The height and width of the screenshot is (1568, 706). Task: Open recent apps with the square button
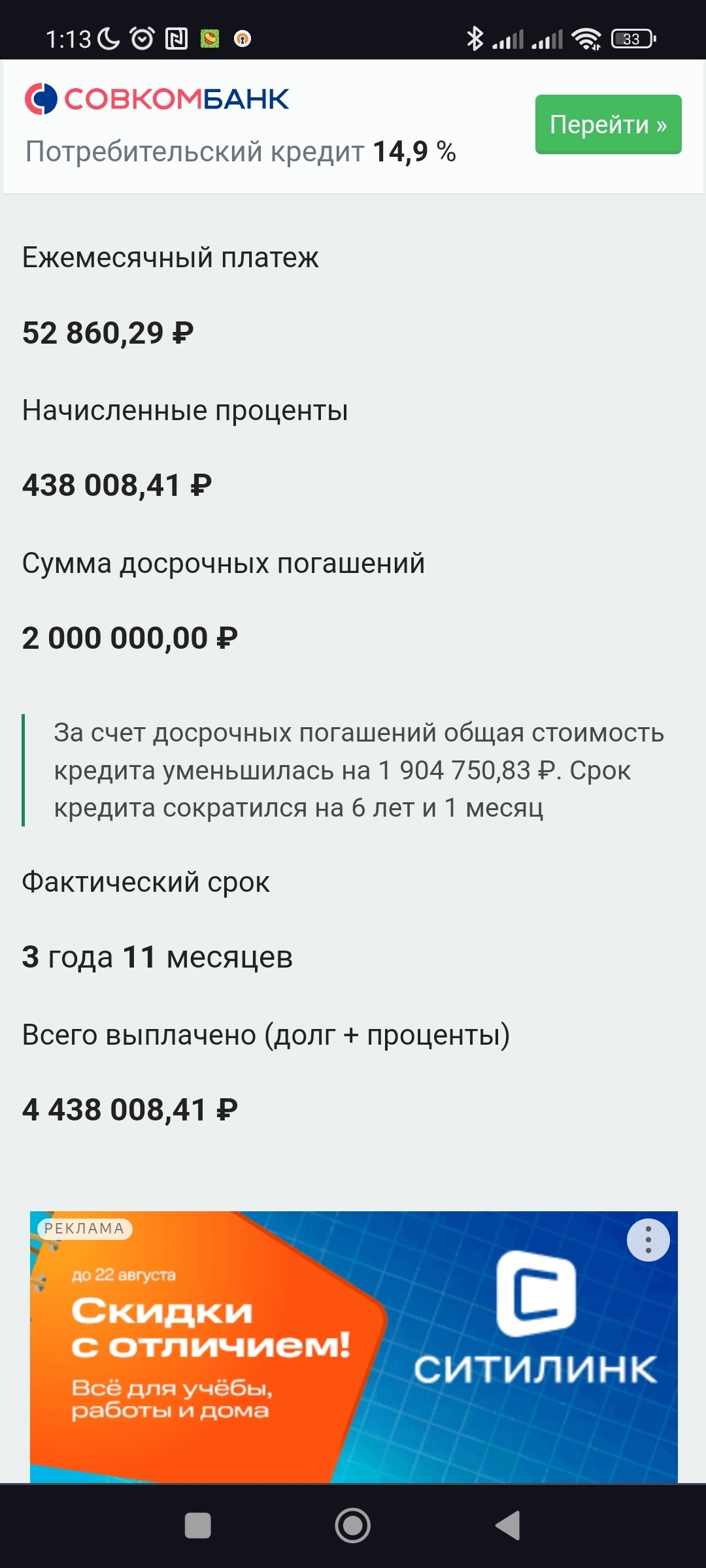click(x=198, y=1526)
